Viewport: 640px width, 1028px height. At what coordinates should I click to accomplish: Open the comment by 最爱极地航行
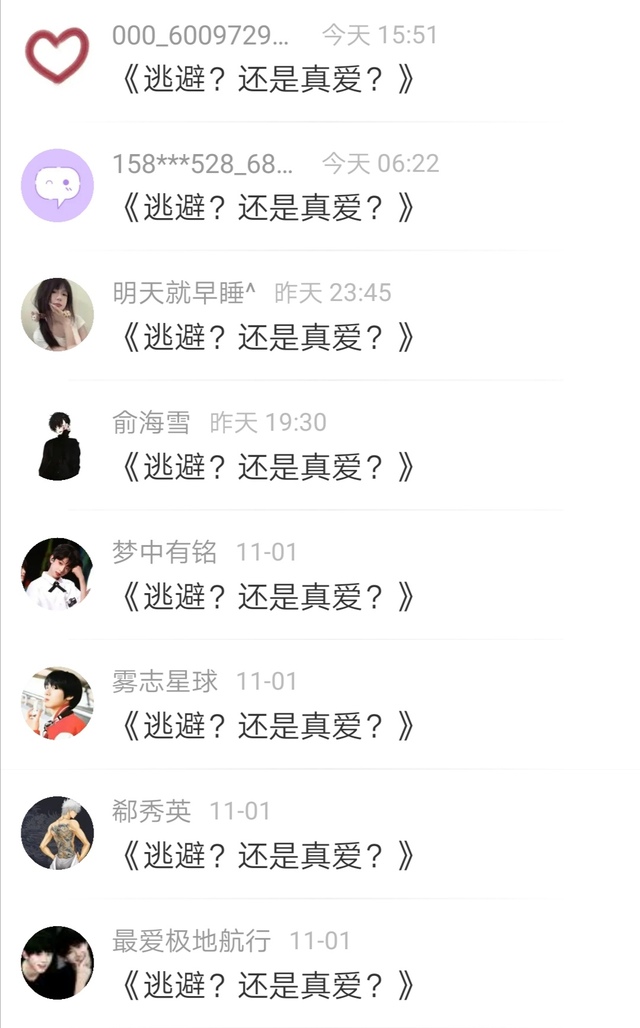(x=266, y=986)
